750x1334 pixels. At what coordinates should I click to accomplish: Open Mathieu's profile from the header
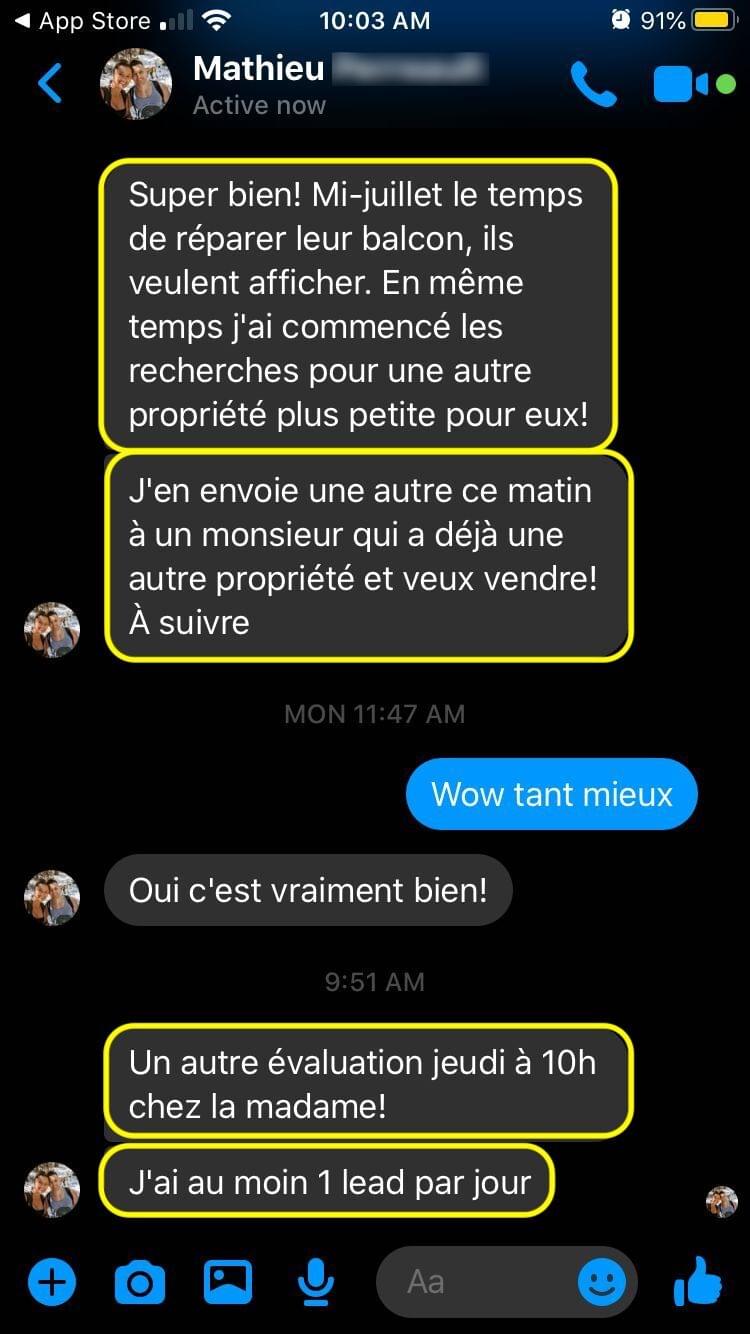[x=258, y=85]
